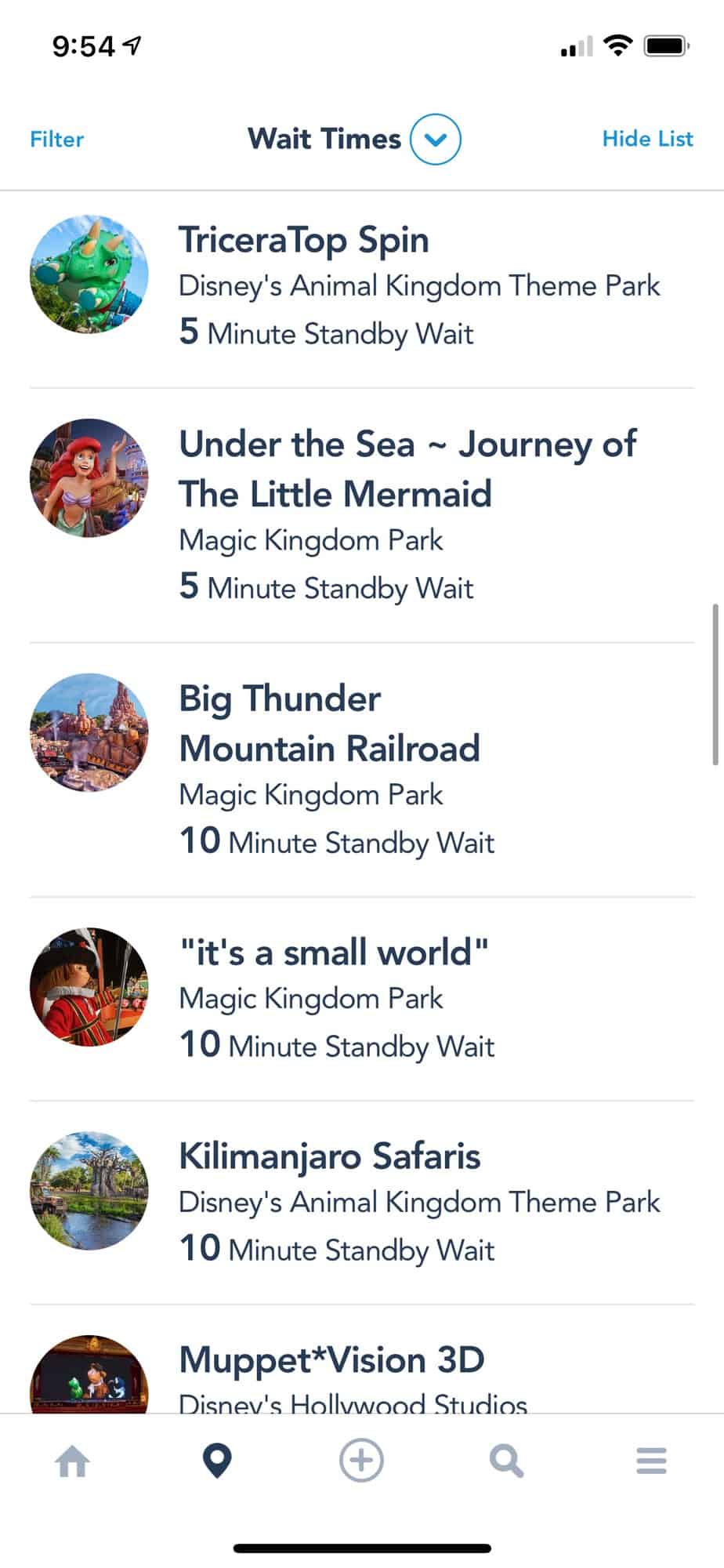Open Kilimanjaro Safaris entry
This screenshot has width=724, height=1568.
[x=362, y=1203]
